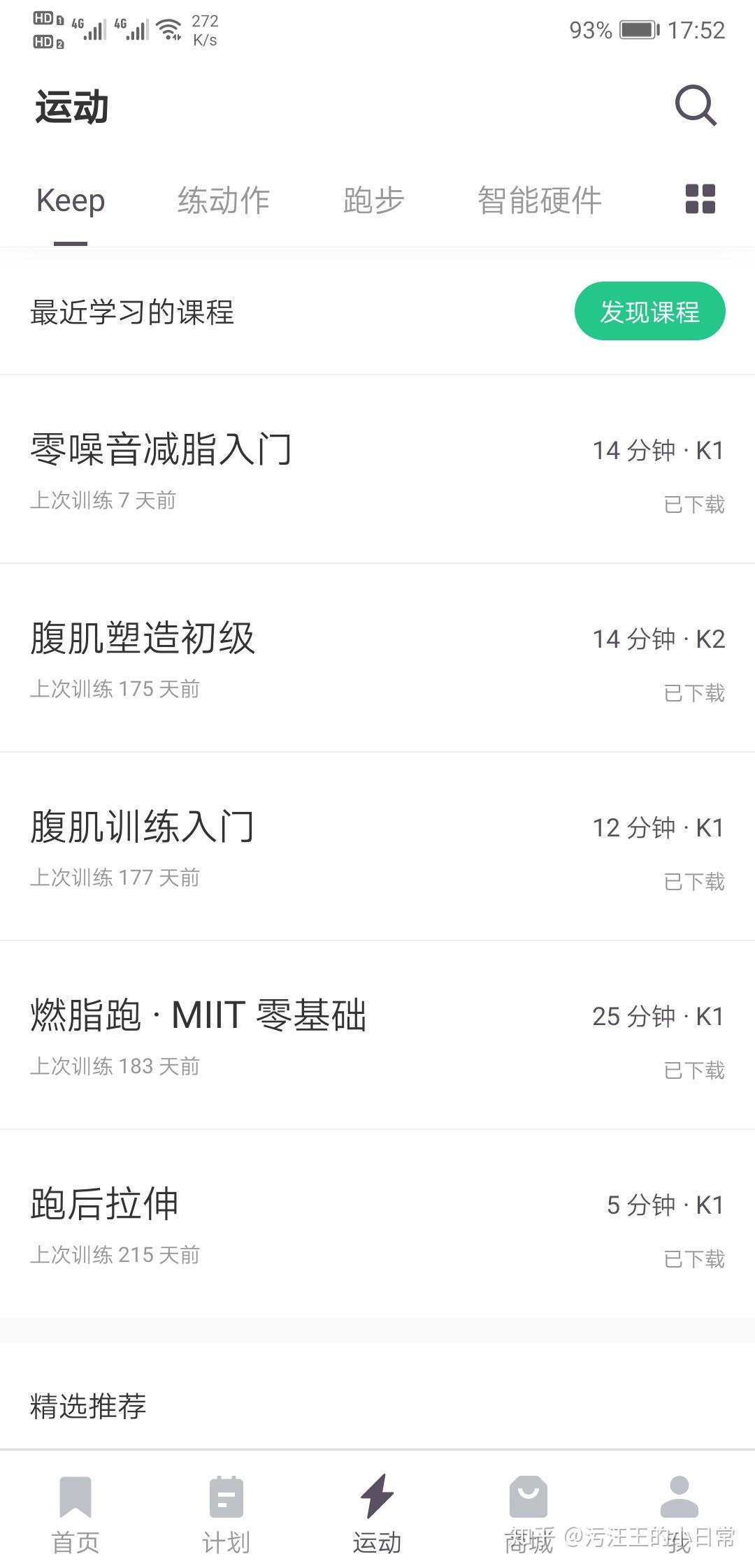Select the 智能硬件 tab

(539, 201)
